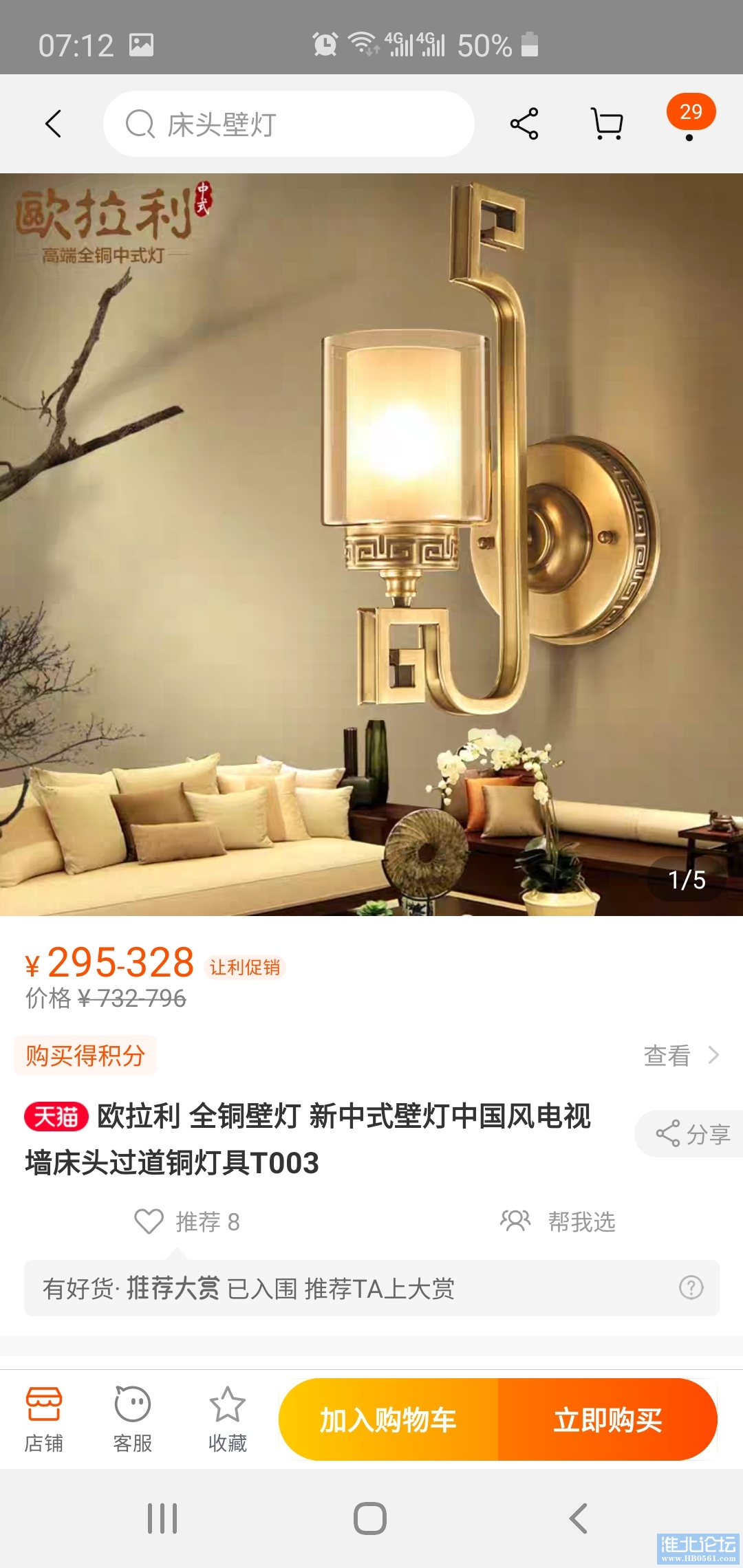Tap 查看 to view purchase points
743x1568 pixels.
tap(681, 1055)
